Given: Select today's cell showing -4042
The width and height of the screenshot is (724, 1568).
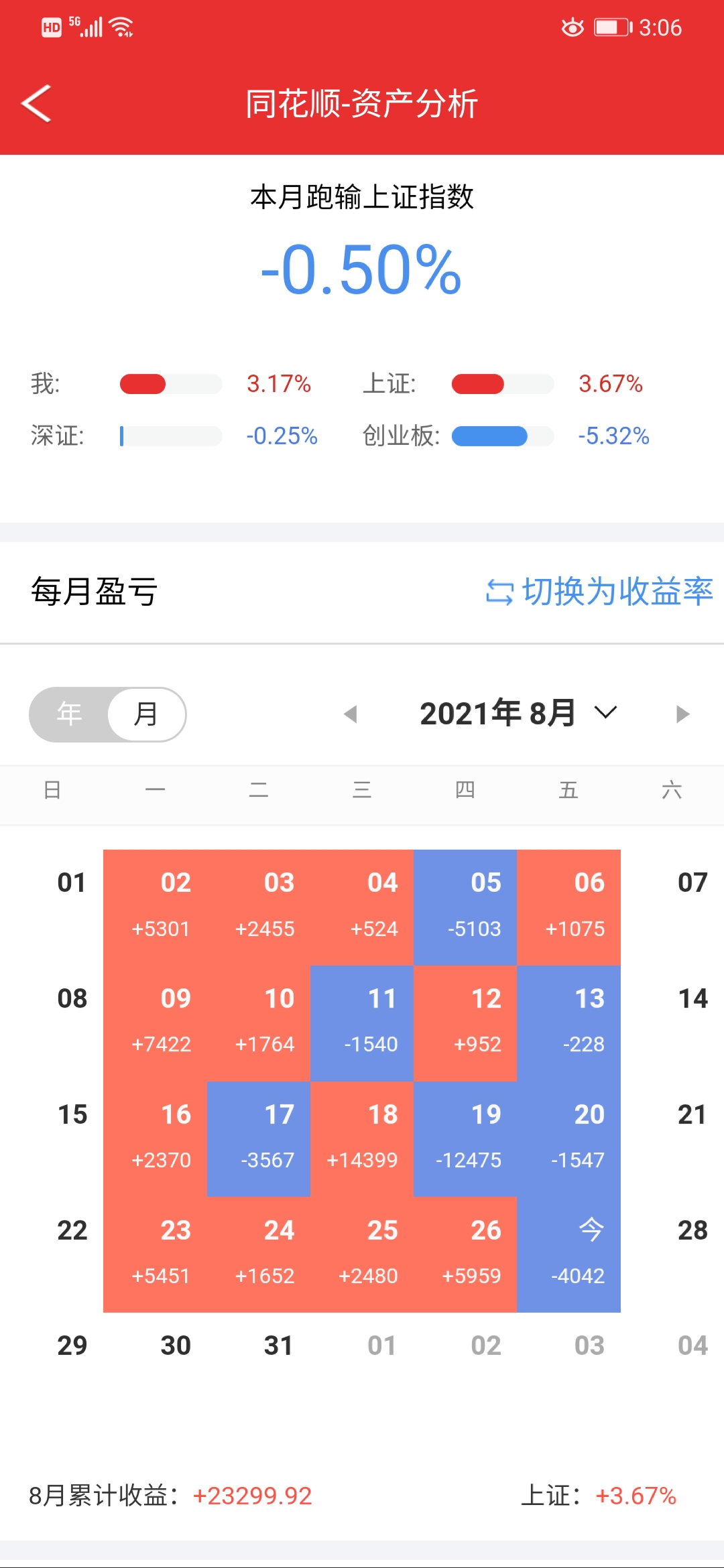Looking at the screenshot, I should coord(568,1254).
